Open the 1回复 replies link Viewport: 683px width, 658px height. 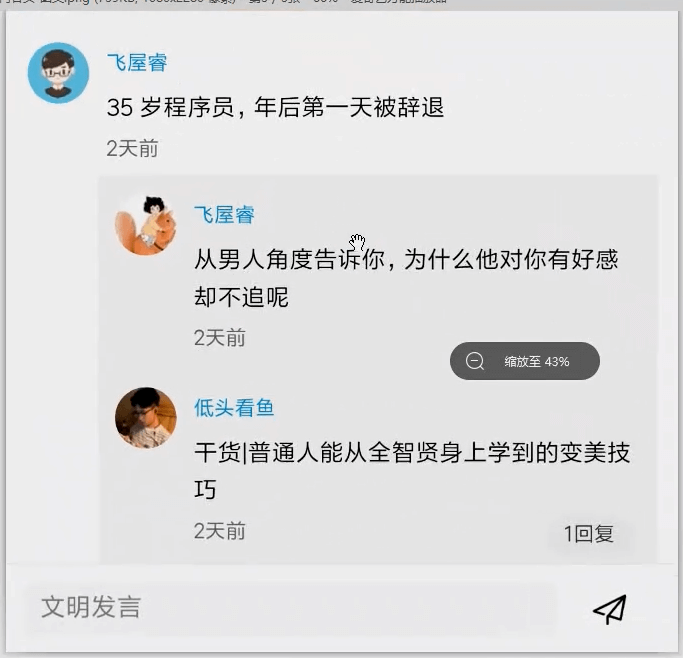point(588,534)
